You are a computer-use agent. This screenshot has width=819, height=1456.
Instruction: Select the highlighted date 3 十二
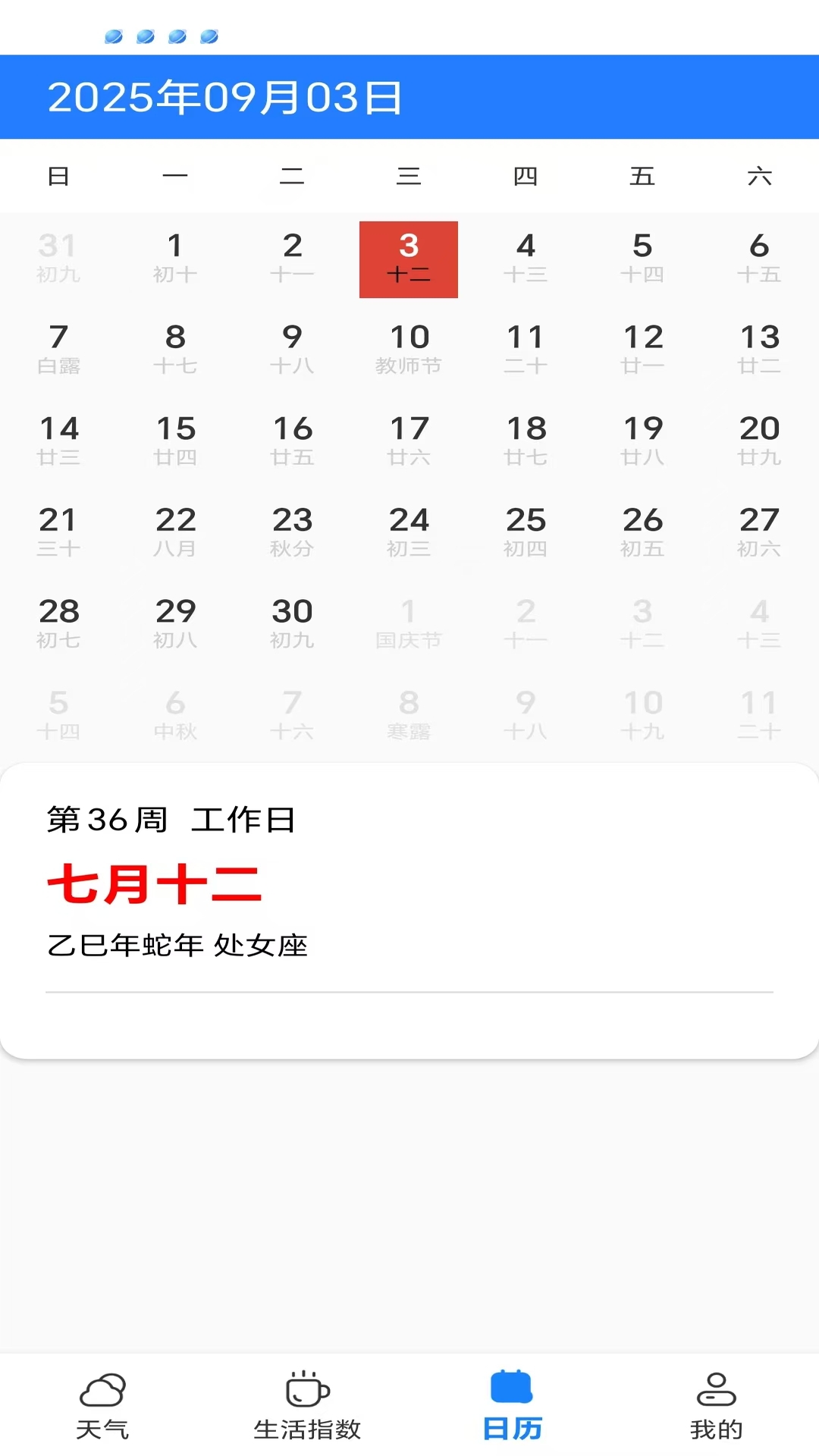click(409, 259)
